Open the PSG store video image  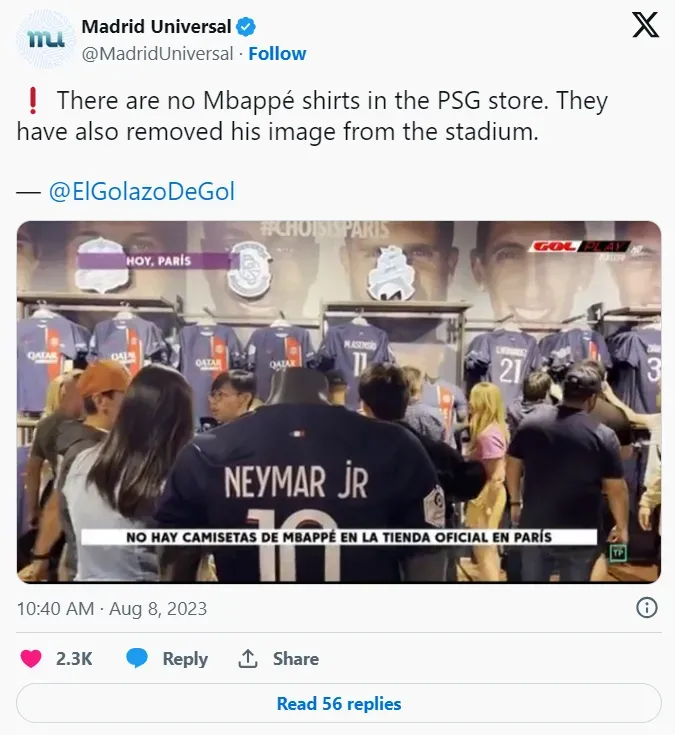(x=338, y=401)
